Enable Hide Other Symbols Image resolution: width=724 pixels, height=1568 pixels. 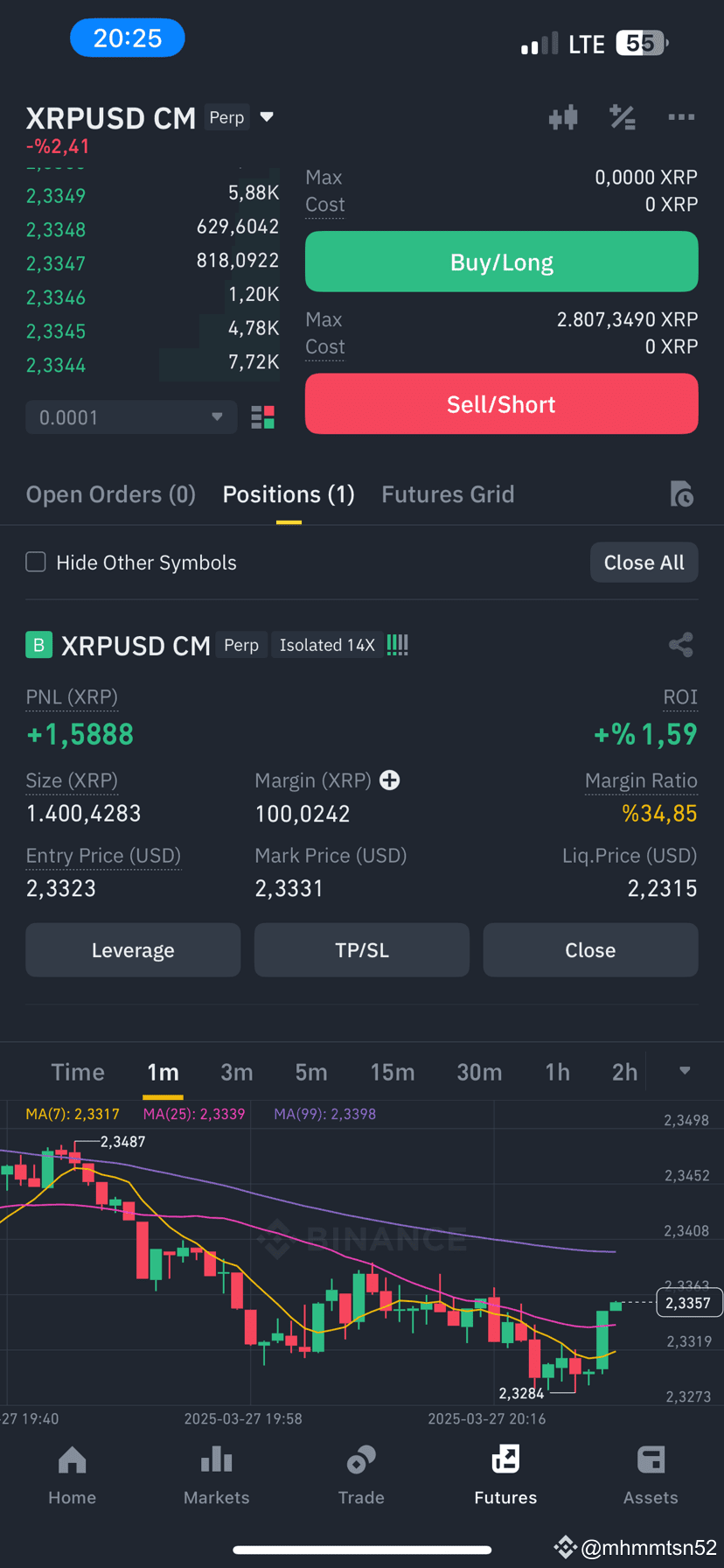pos(35,562)
